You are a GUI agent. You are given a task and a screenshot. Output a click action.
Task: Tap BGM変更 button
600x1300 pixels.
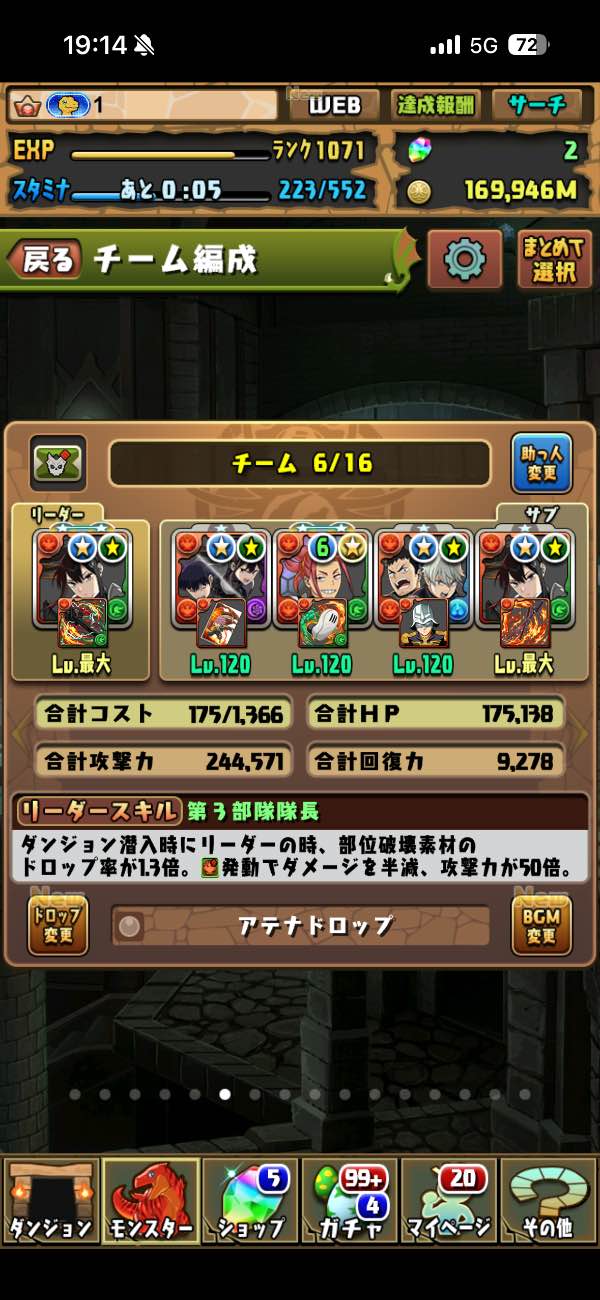[541, 925]
